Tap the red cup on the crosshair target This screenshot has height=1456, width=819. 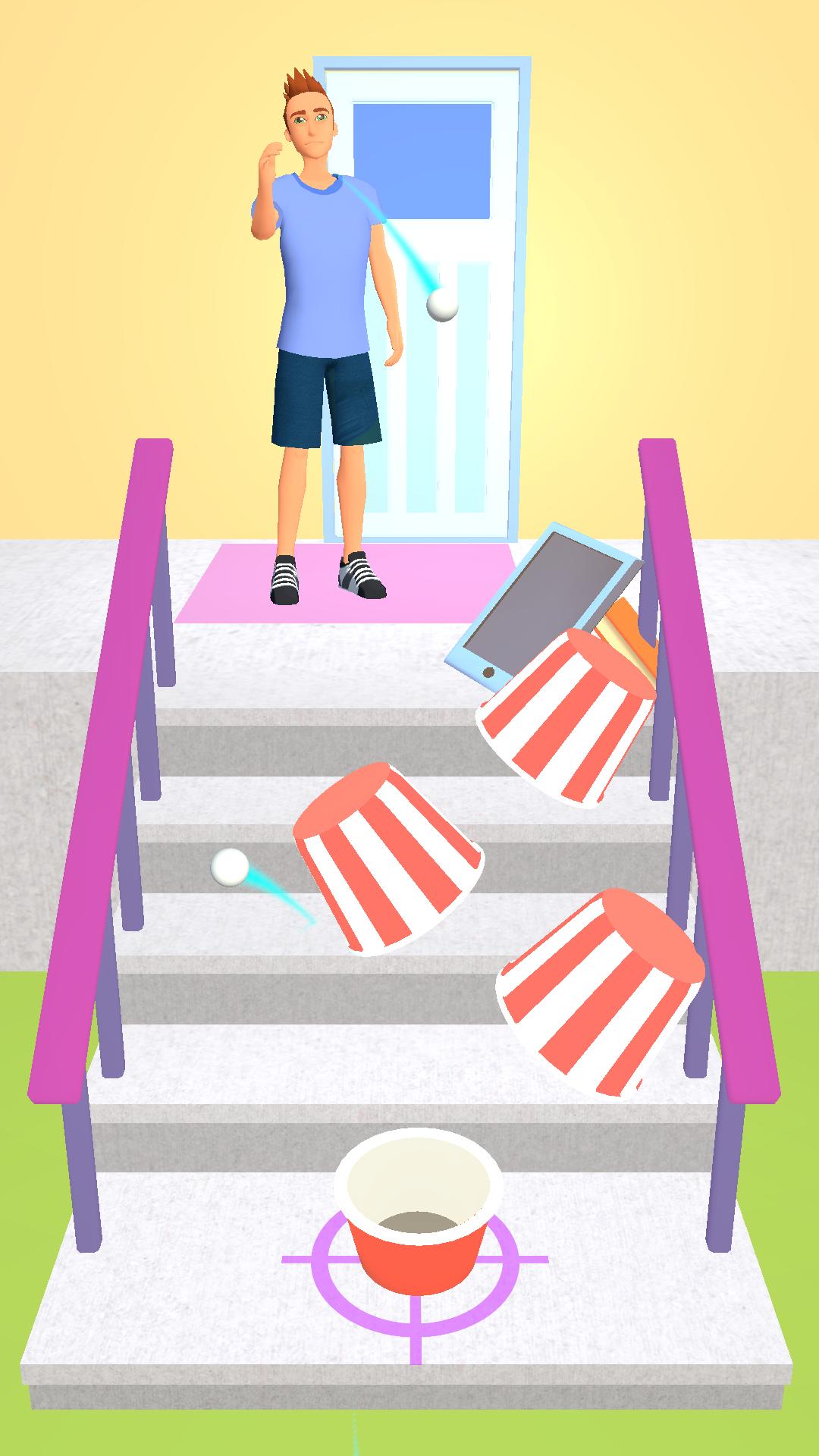418,1215
